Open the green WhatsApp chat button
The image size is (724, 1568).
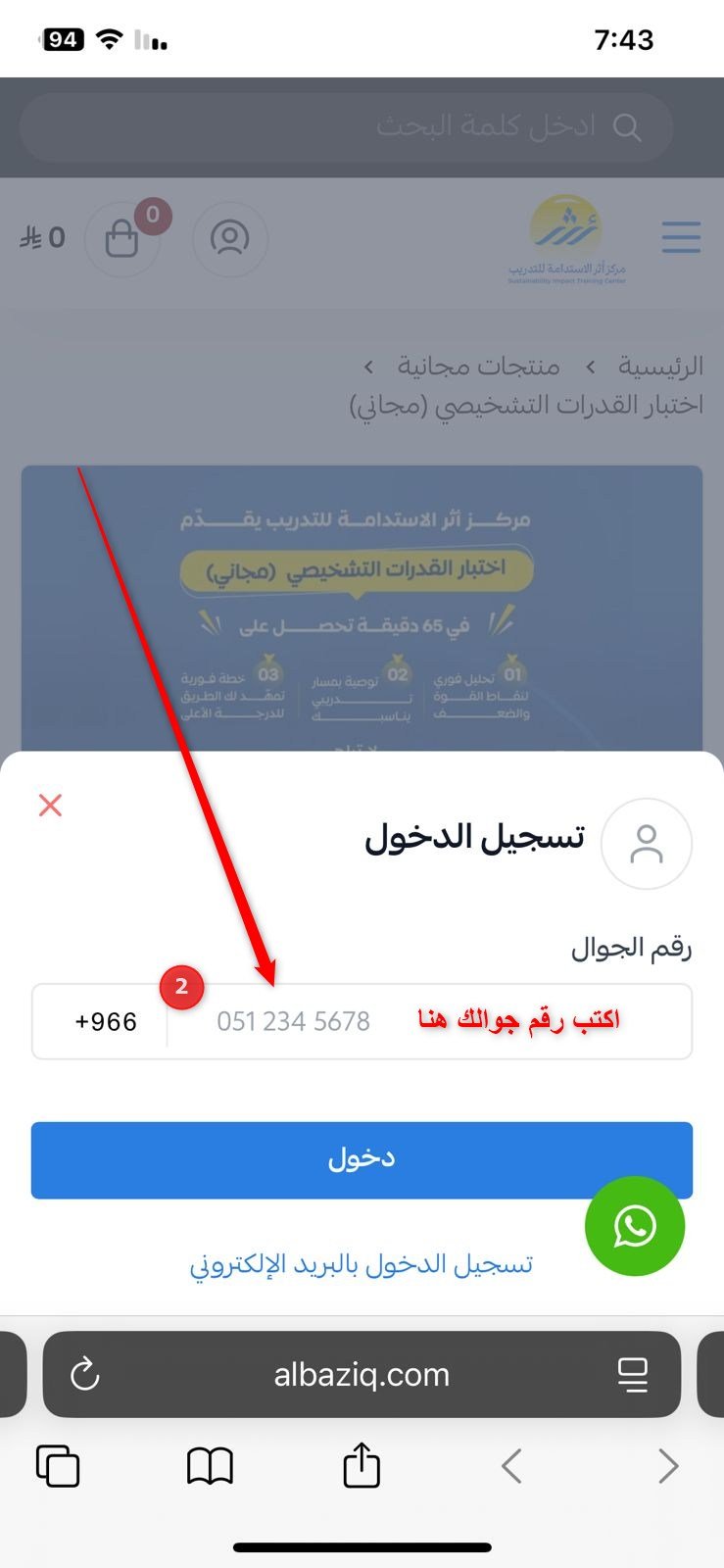coord(635,1226)
